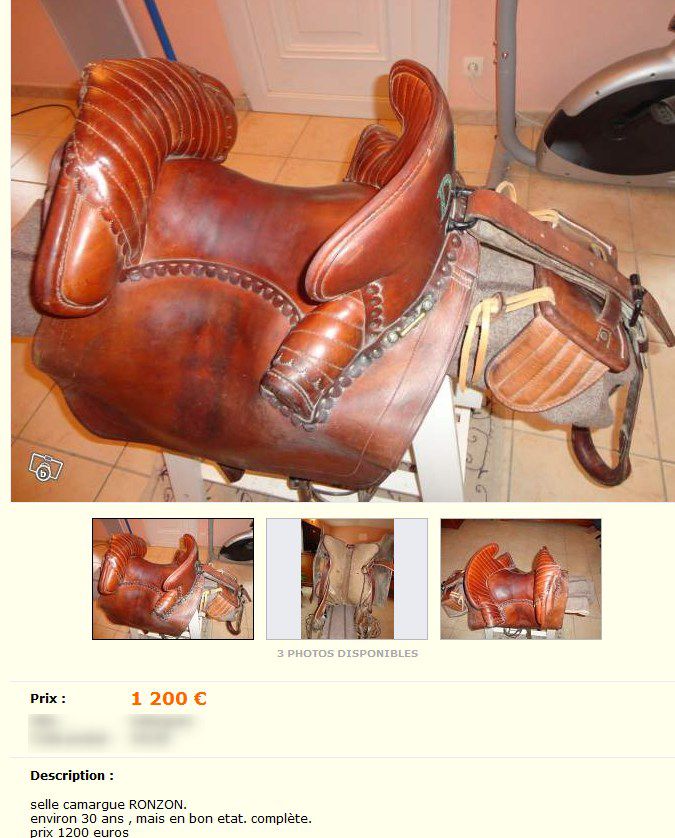The width and height of the screenshot is (675, 838).
Task: Select the first saddle side-view thumbnail
Action: coord(173,578)
